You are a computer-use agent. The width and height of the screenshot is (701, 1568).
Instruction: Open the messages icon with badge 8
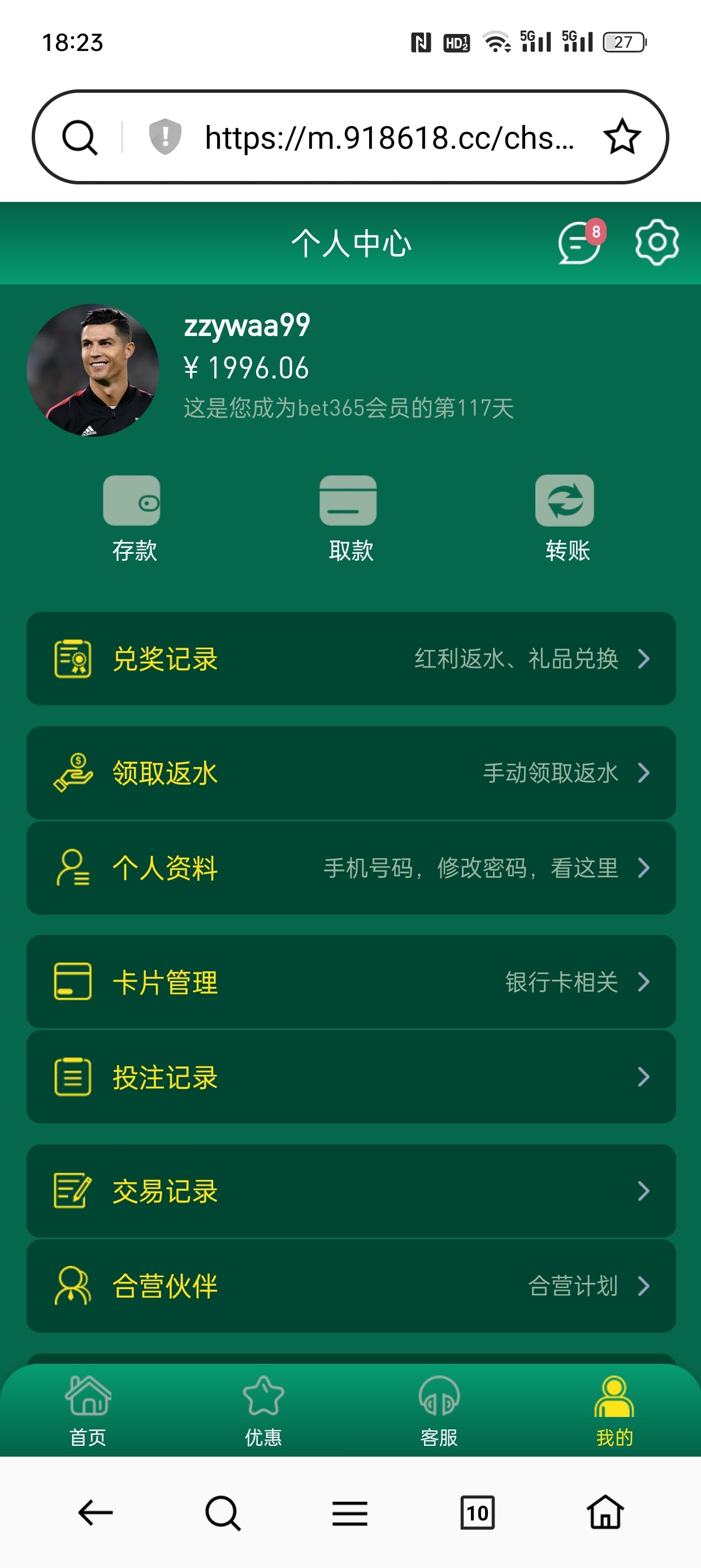(579, 243)
